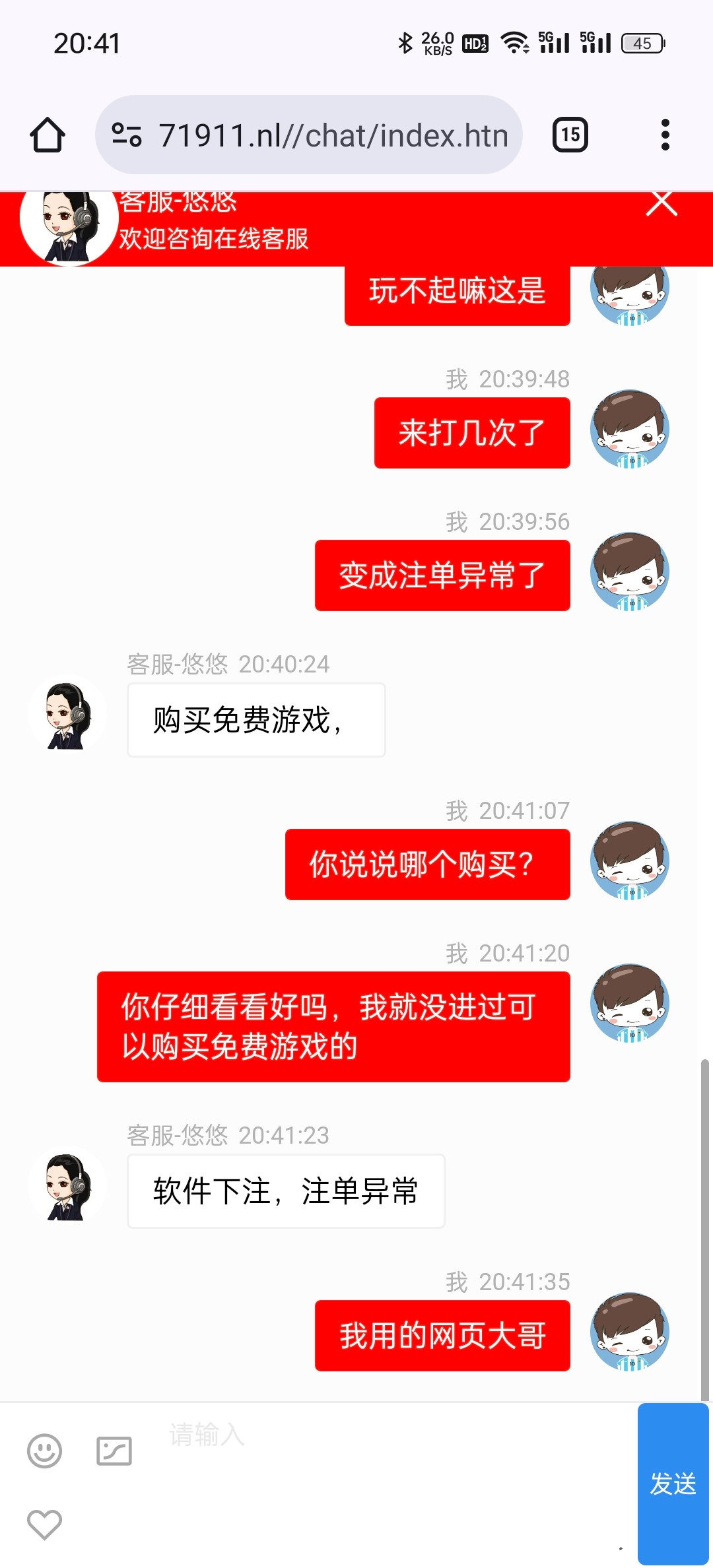The image size is (713, 1568).
Task: Tap your avatar beside 我用的网页大哥 message
Action: point(628,1334)
